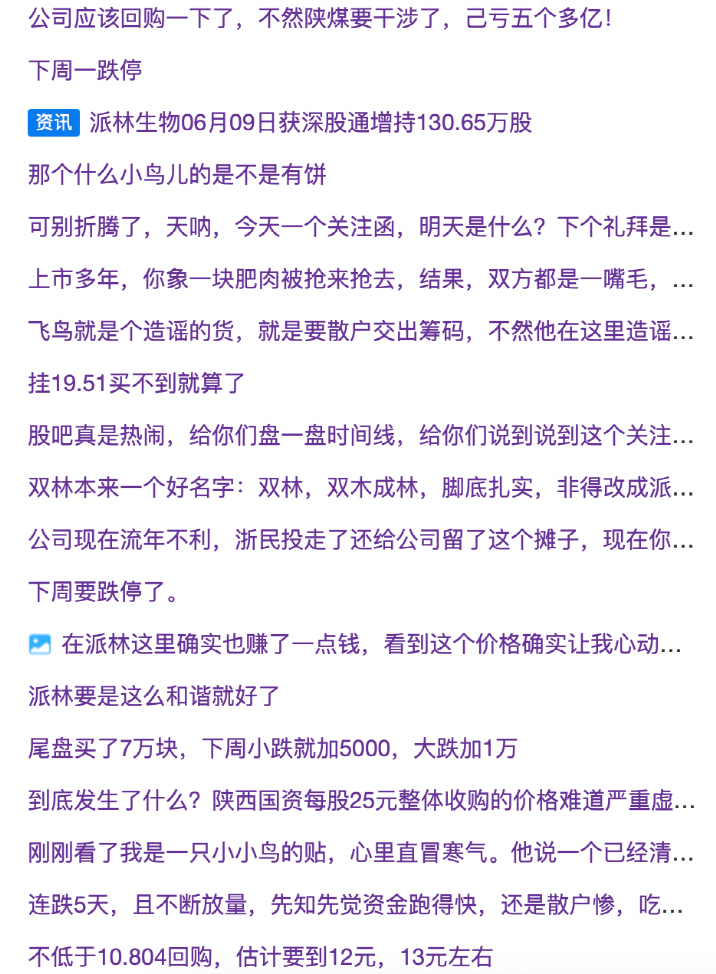716x974 pixels.
Task: Open post starting 到底发生了什么
Action: (360, 800)
